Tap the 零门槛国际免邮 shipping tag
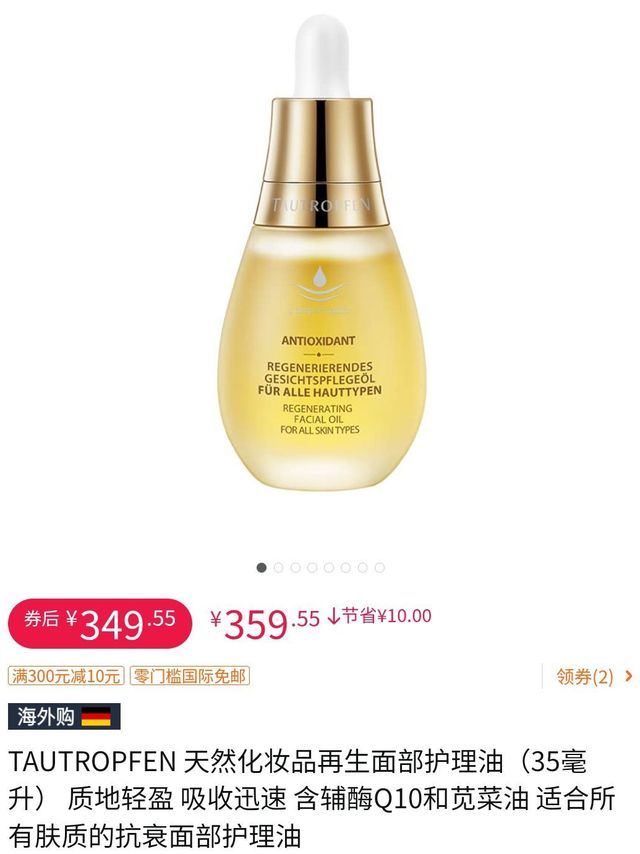 click(189, 677)
